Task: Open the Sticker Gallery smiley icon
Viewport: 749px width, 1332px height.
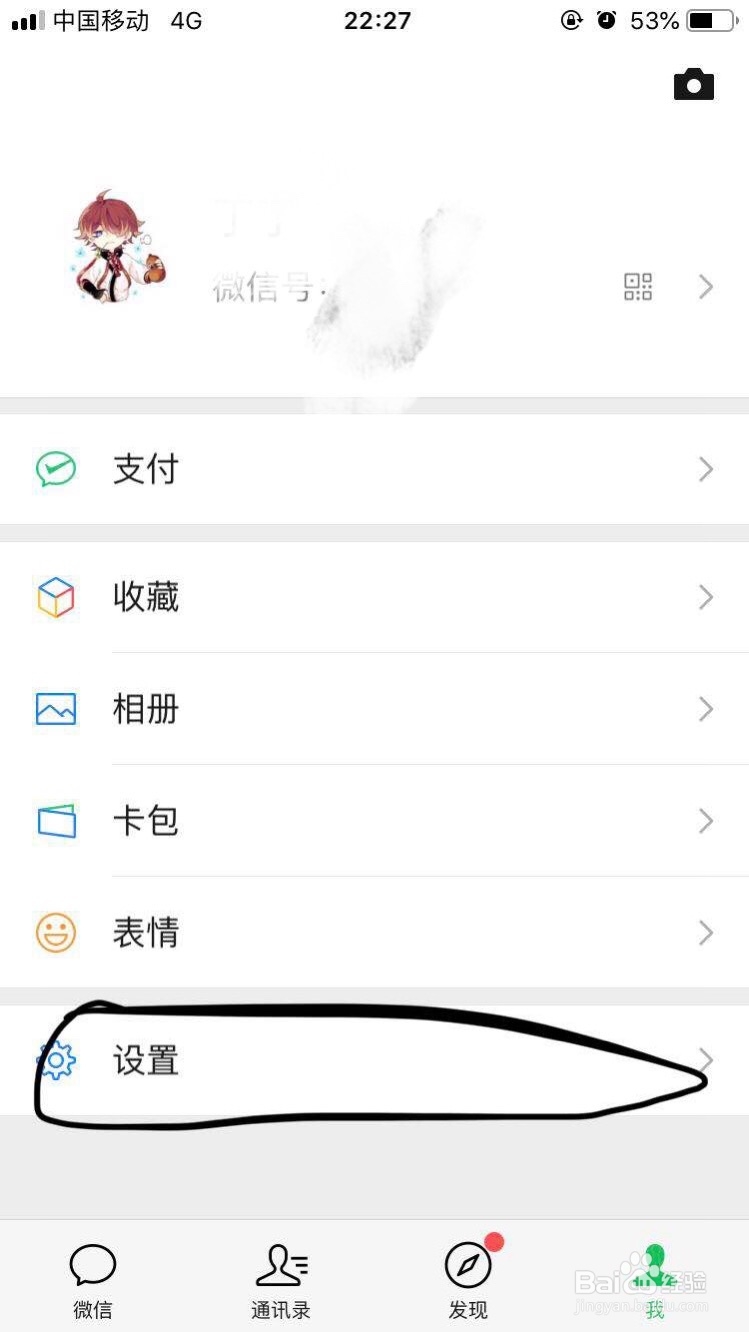Action: [x=56, y=932]
